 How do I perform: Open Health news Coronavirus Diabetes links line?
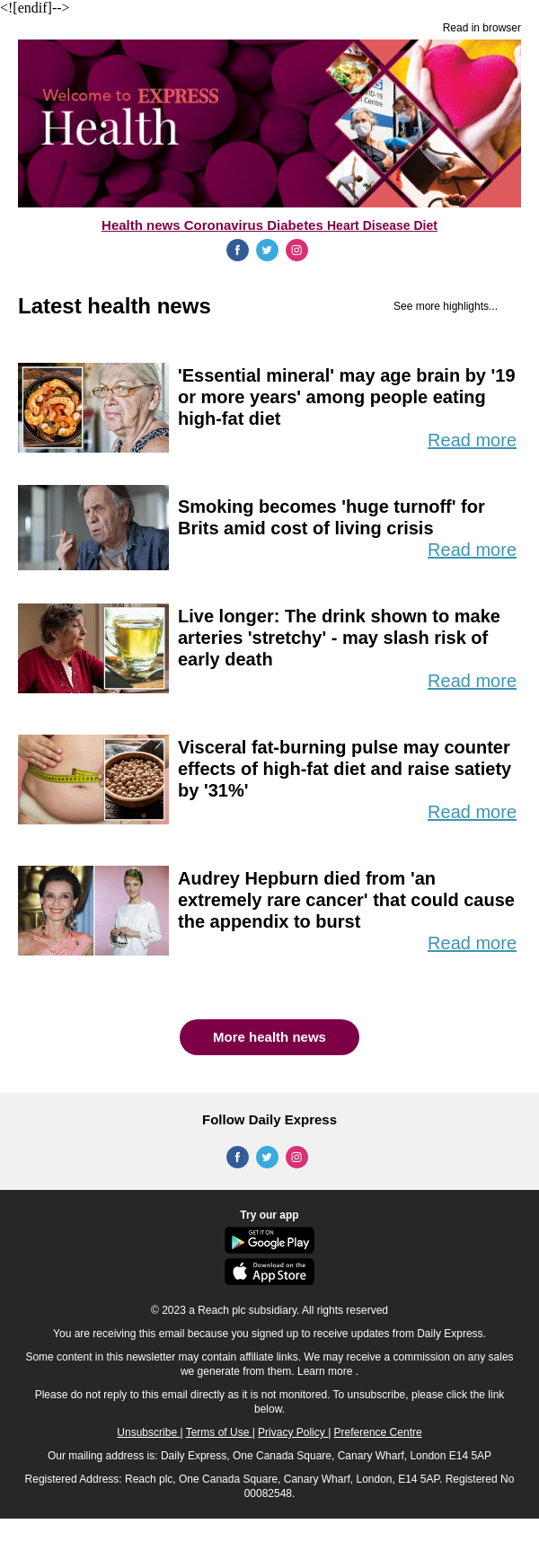click(269, 225)
